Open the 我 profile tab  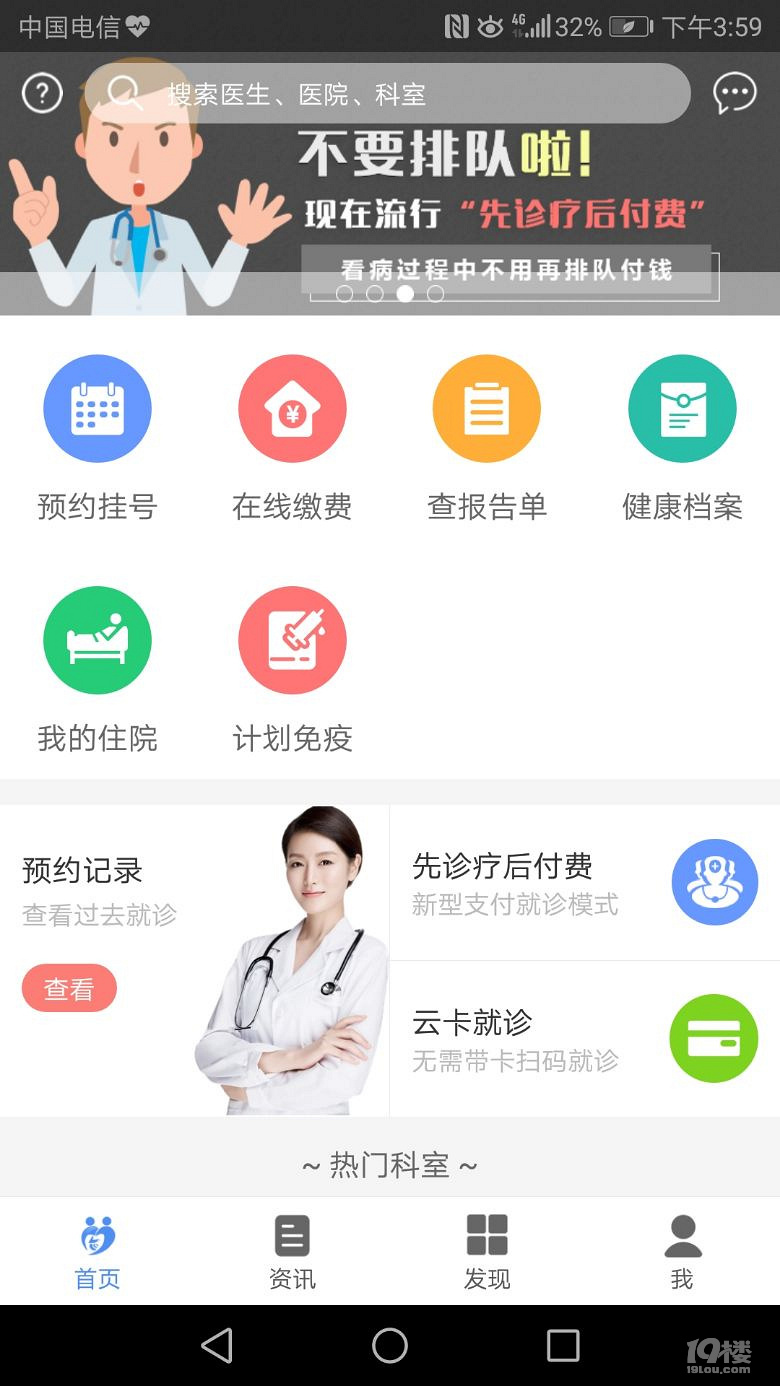click(x=682, y=1250)
